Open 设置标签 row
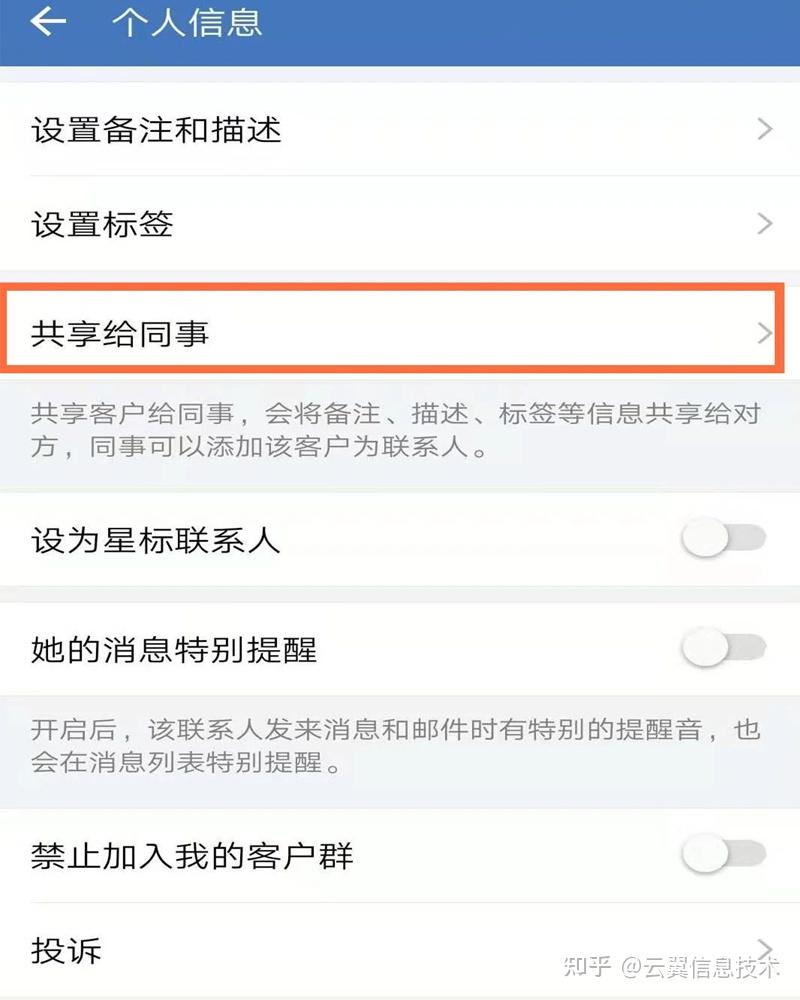This screenshot has width=800, height=1000. click(400, 224)
